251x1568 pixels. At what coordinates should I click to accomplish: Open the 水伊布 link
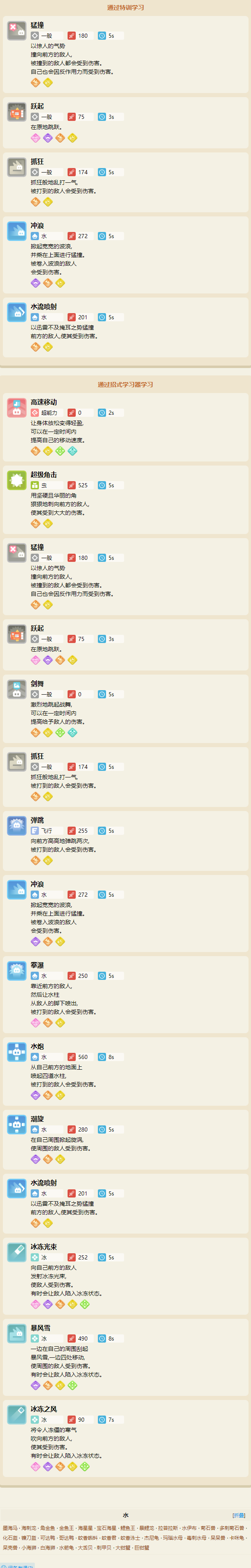[190, 1528]
